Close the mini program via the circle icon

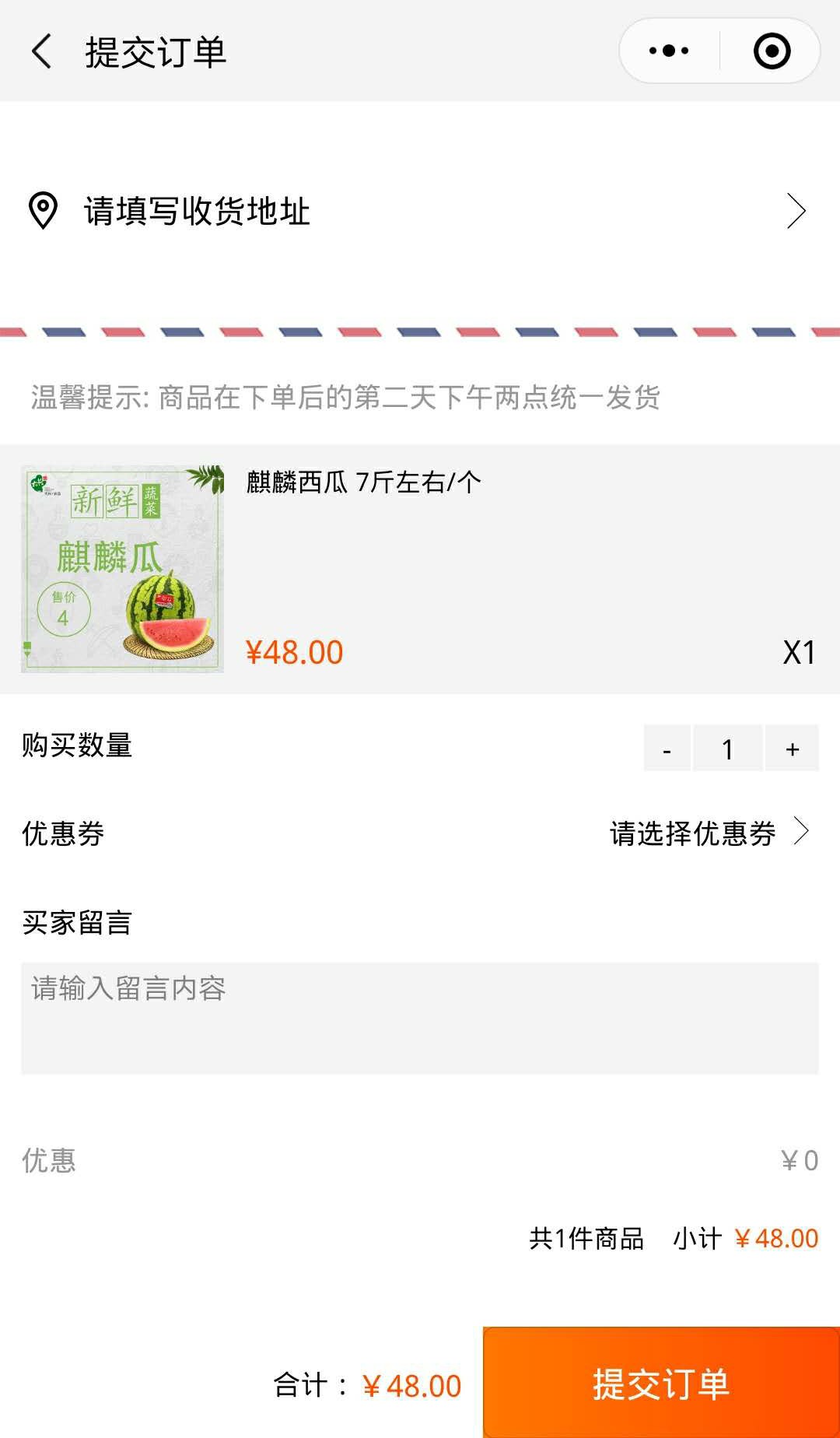click(x=772, y=51)
